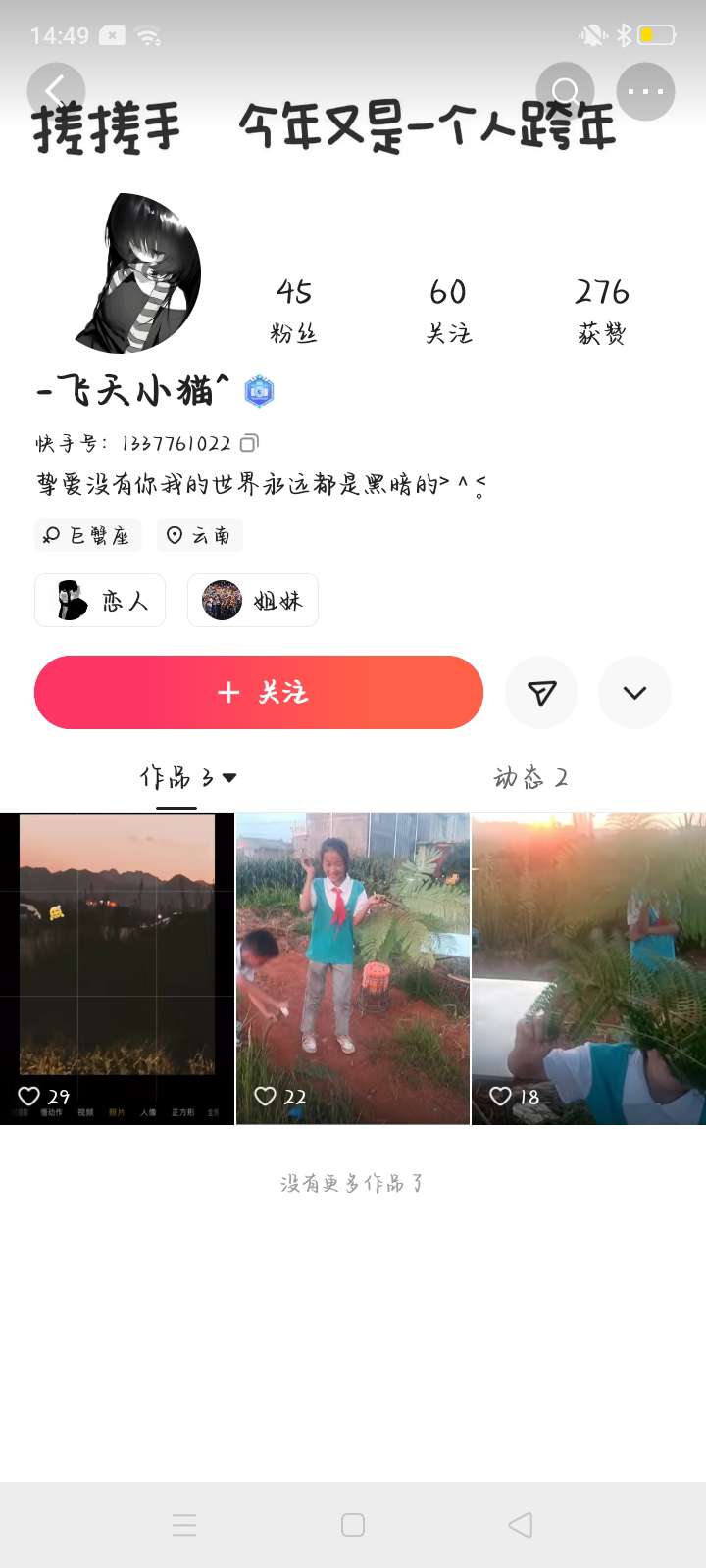Select the 作品 3 tab

[x=188, y=778]
